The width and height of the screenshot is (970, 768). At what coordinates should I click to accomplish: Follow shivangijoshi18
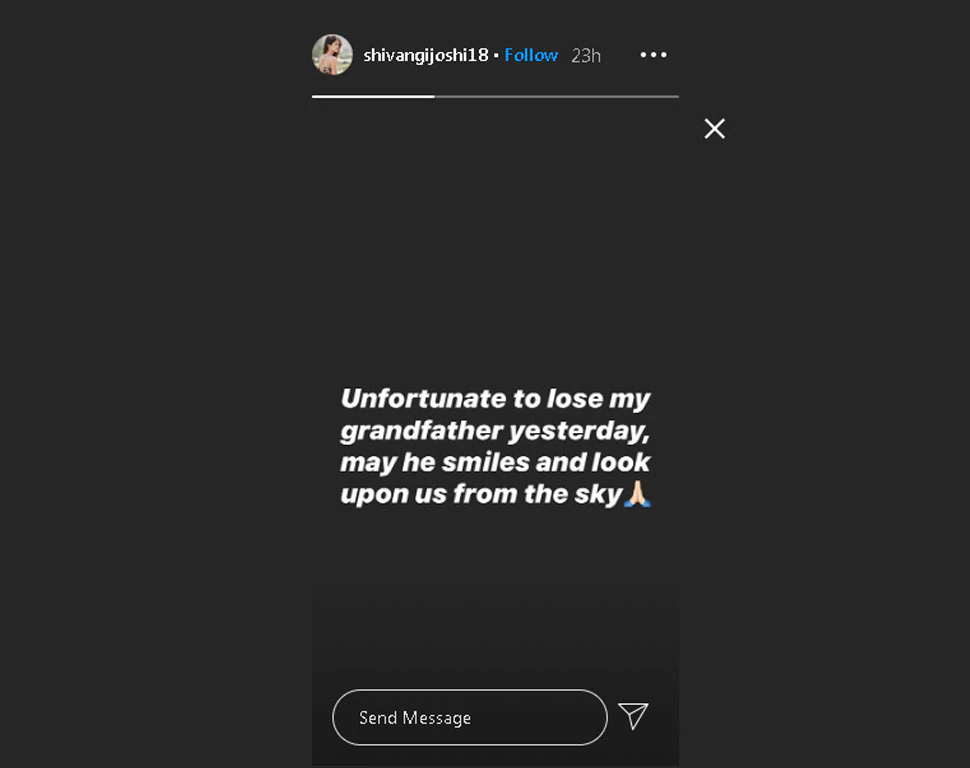531,55
